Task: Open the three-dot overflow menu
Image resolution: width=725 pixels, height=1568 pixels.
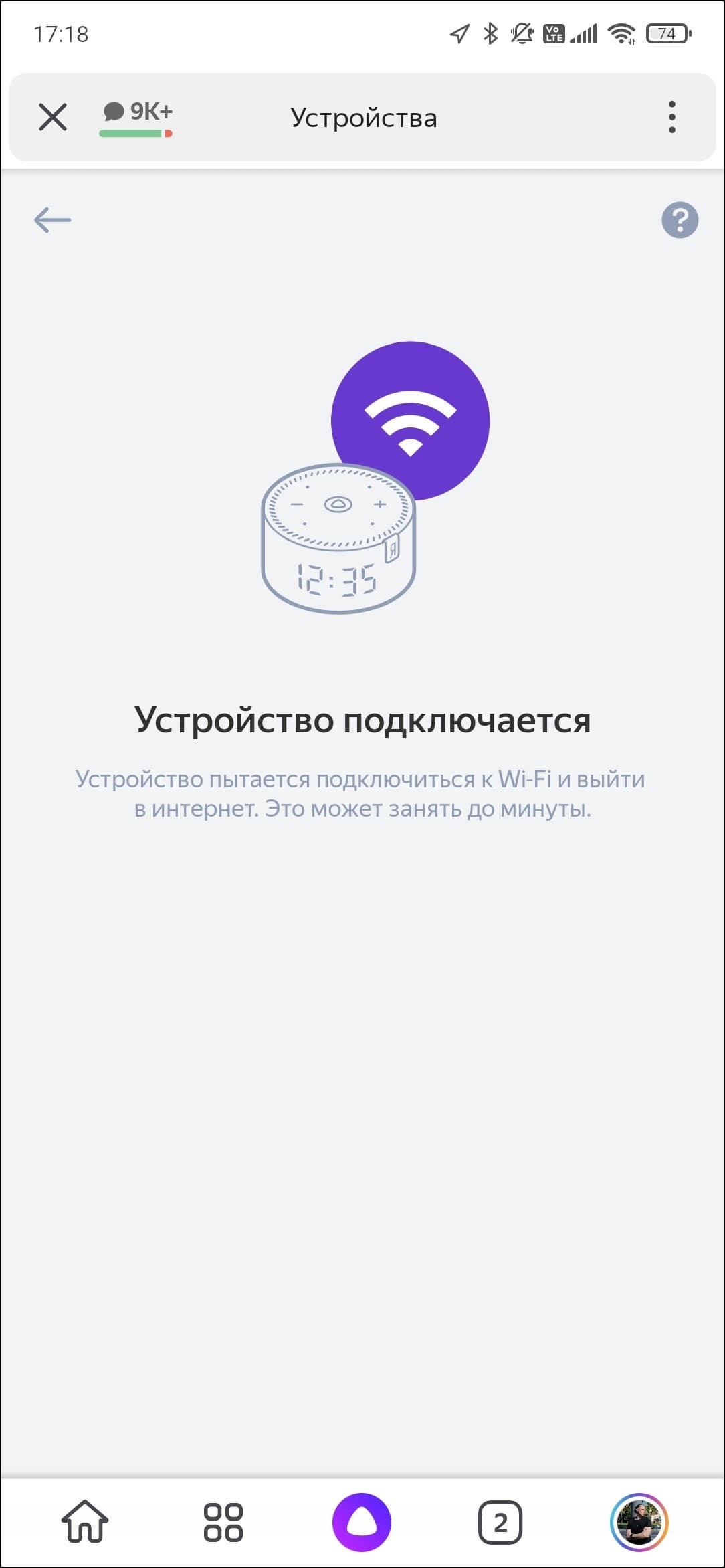Action: [x=671, y=117]
